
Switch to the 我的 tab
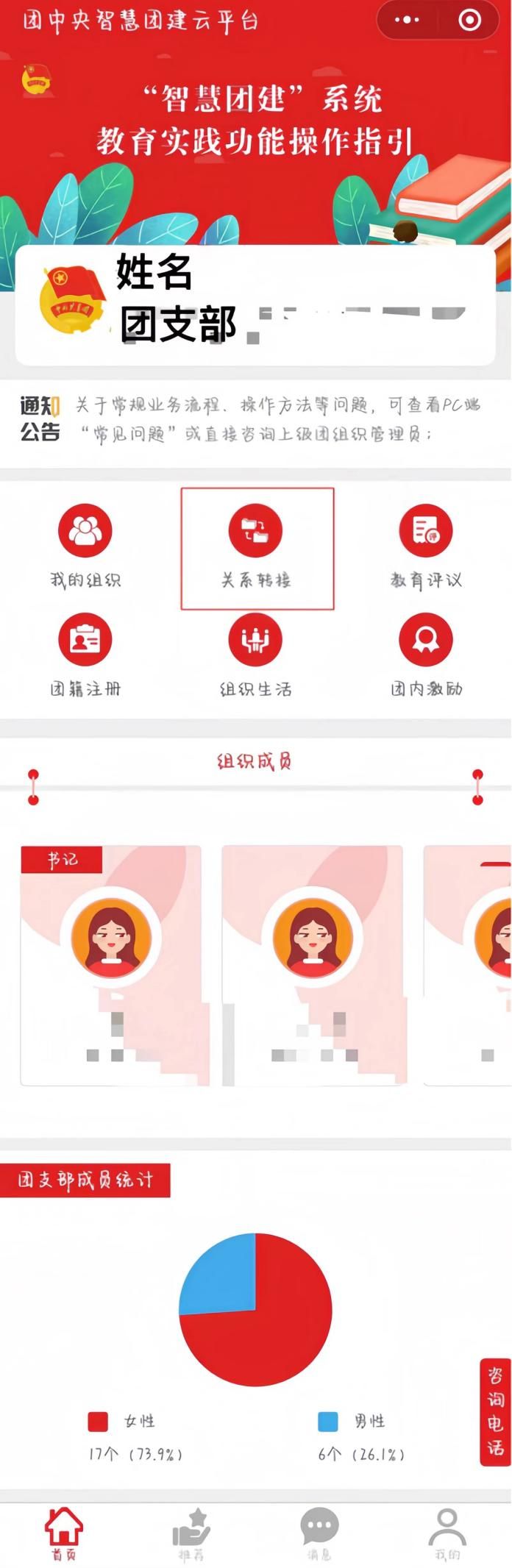coord(447,1533)
